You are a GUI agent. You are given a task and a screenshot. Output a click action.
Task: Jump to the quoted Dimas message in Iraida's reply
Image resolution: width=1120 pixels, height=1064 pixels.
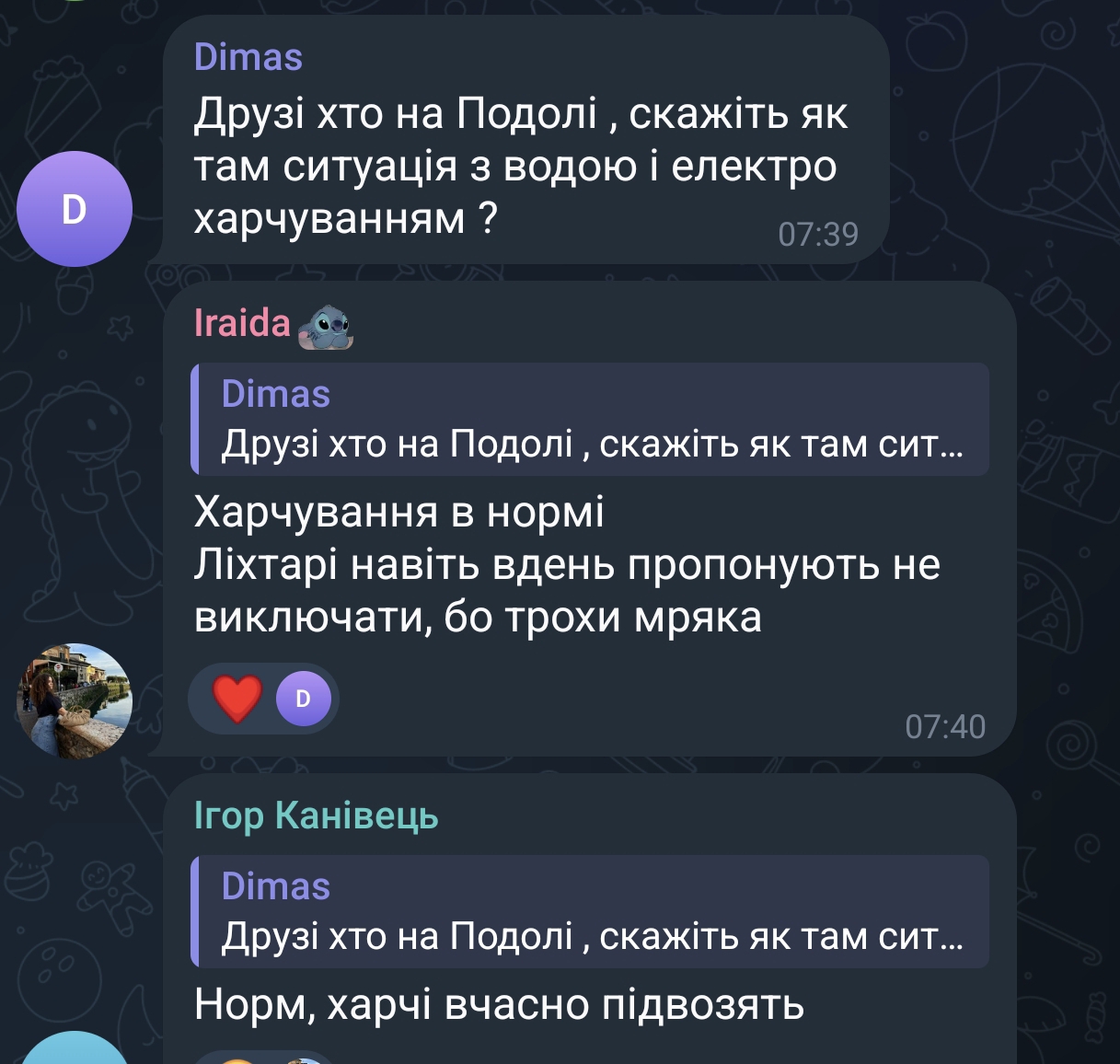tap(589, 420)
